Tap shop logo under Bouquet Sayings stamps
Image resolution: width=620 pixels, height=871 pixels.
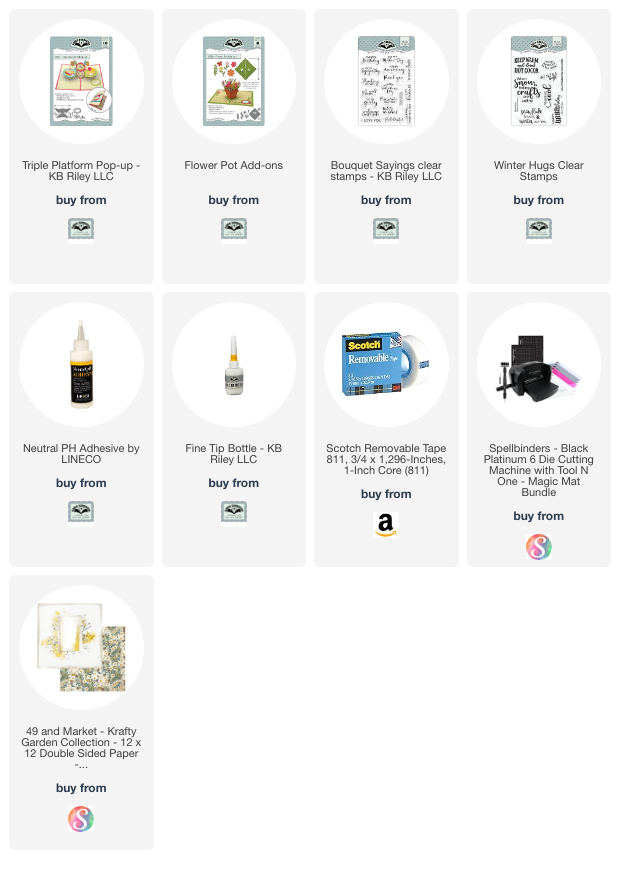[386, 230]
